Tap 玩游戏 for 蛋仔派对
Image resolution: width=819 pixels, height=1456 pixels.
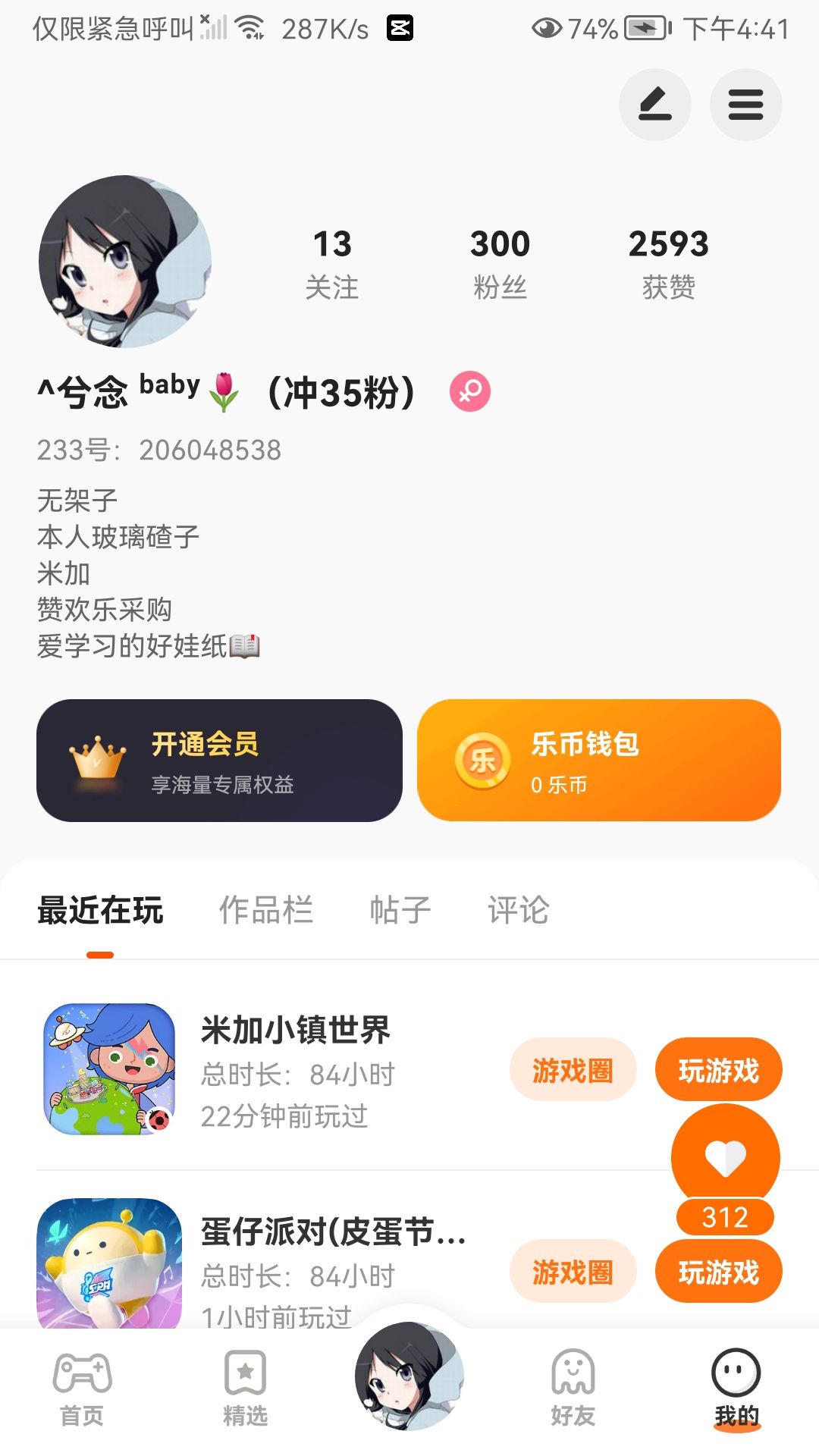718,1272
